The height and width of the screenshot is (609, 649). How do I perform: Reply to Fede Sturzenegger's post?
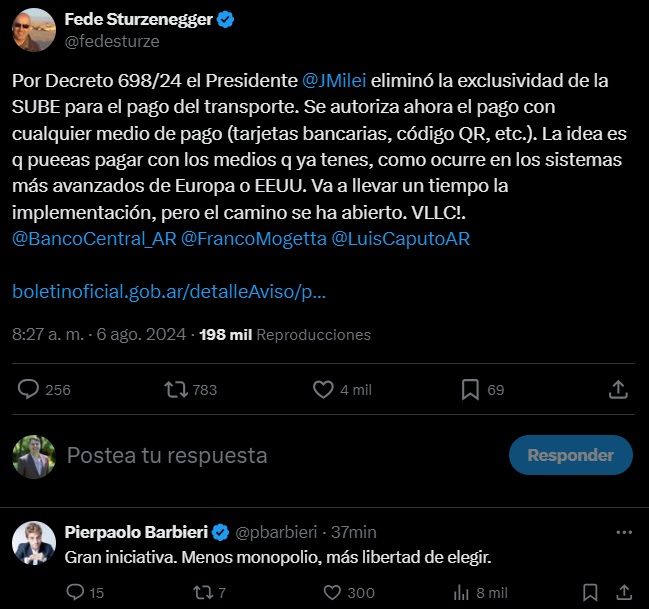pos(30,389)
